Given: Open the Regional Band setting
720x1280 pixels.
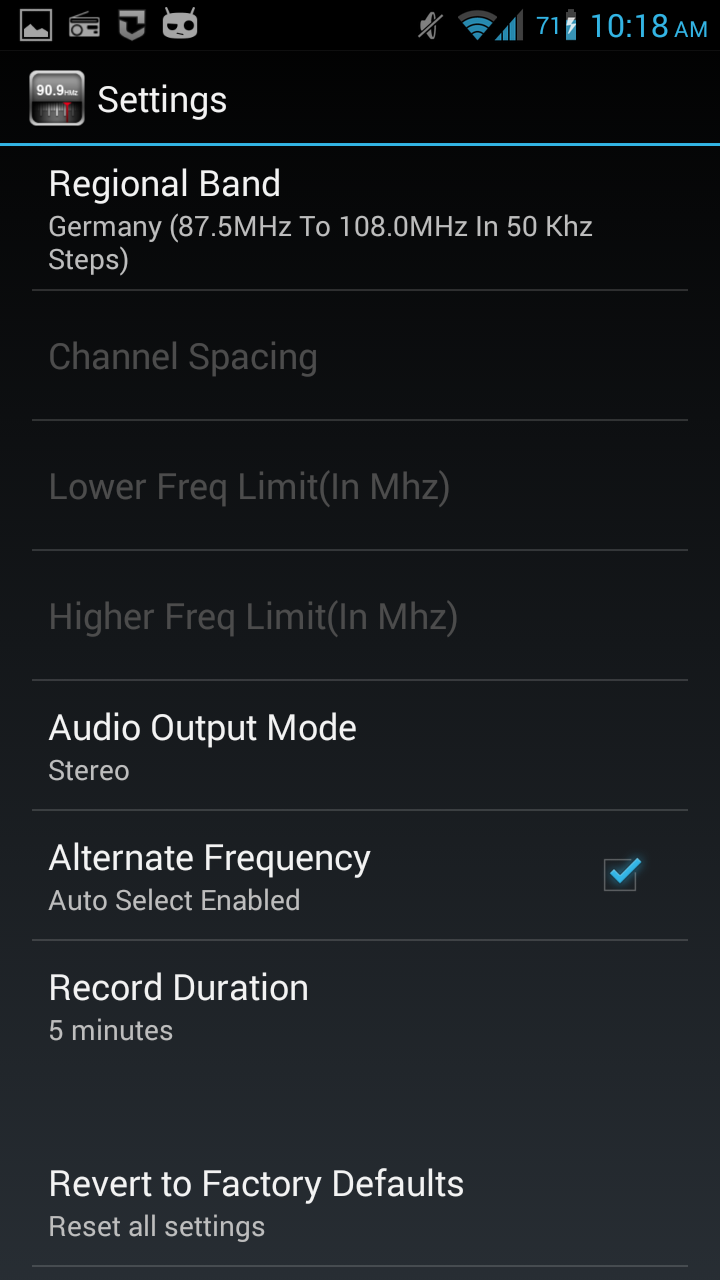Looking at the screenshot, I should coord(360,218).
